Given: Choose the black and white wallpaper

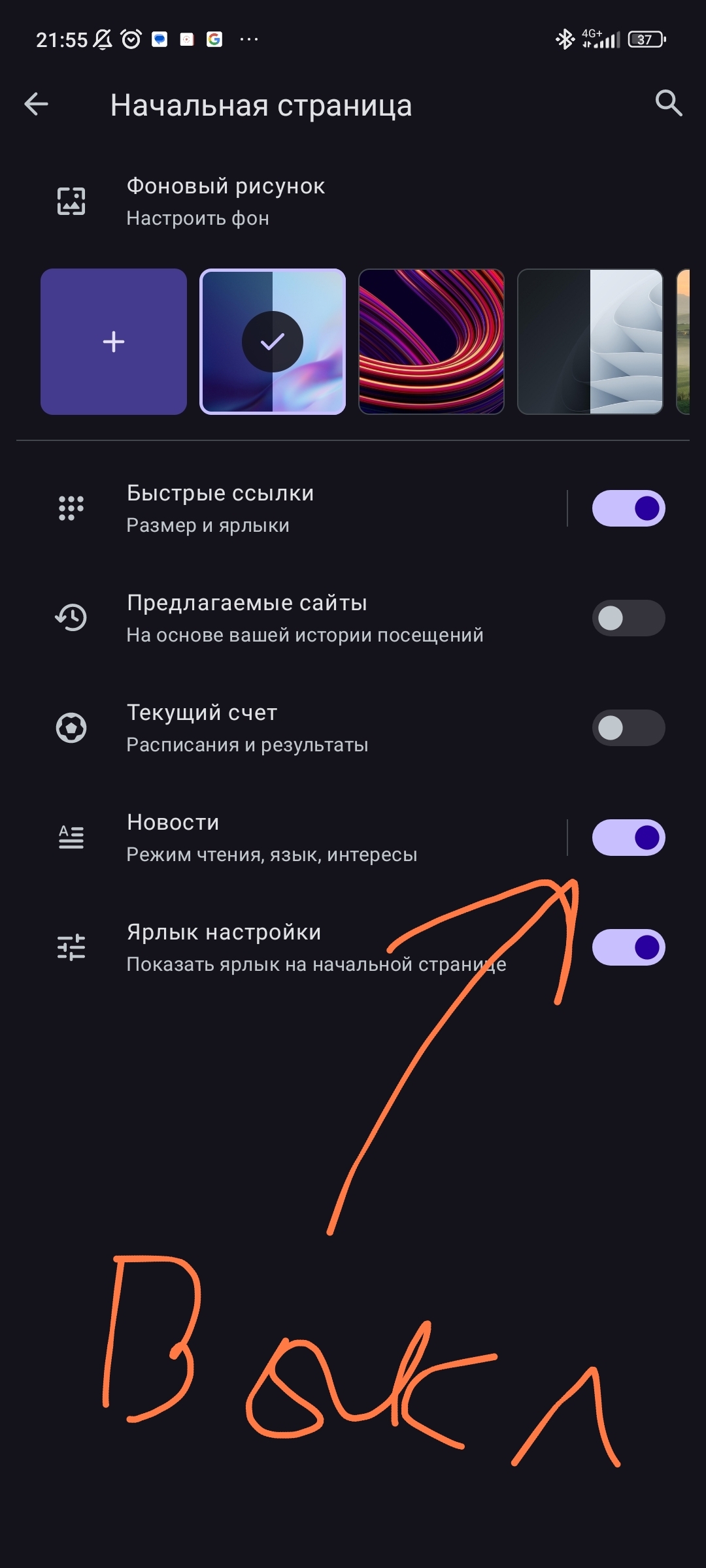Looking at the screenshot, I should tap(590, 342).
